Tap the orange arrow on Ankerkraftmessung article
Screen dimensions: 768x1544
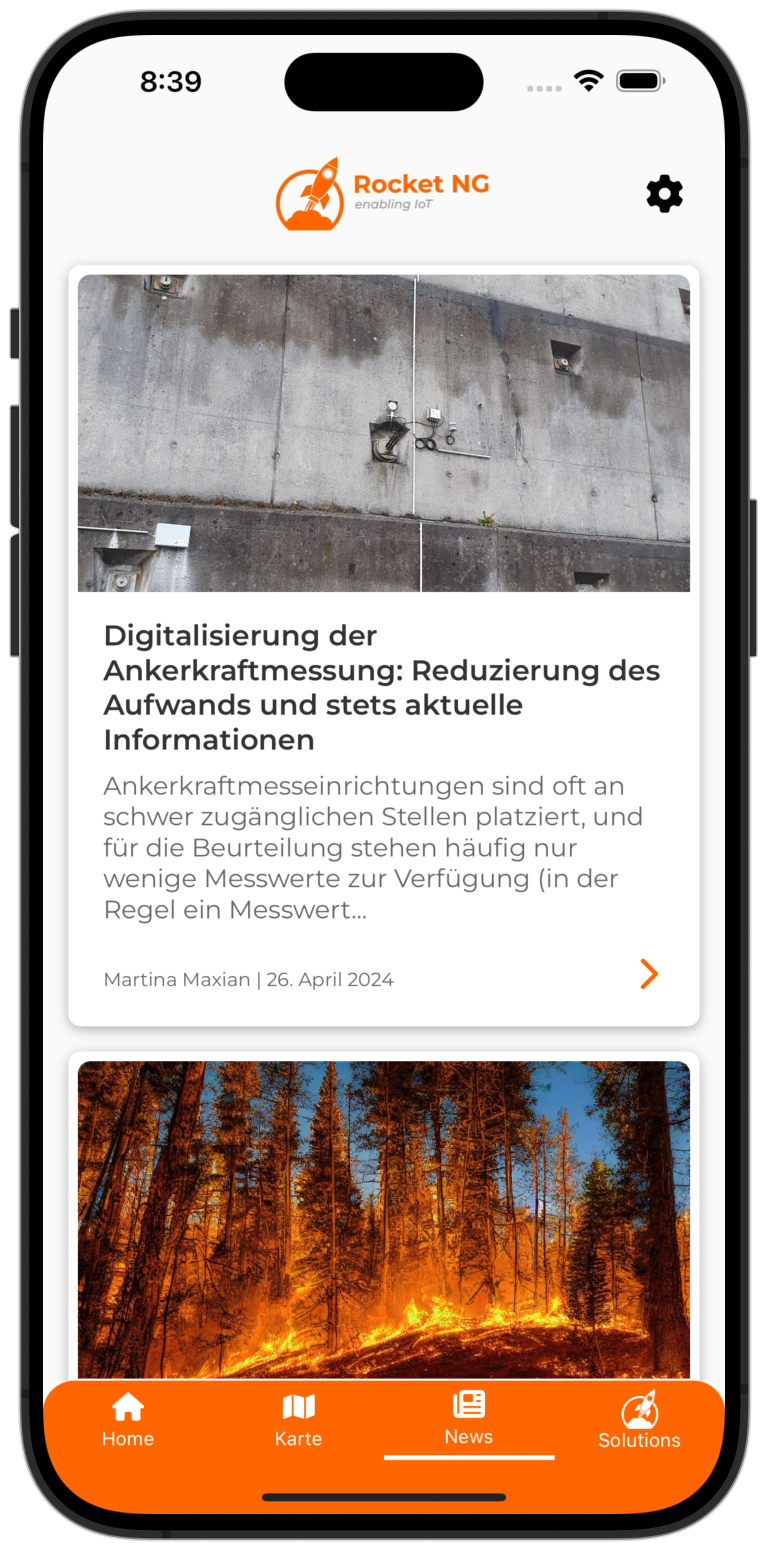pyautogui.click(x=649, y=974)
